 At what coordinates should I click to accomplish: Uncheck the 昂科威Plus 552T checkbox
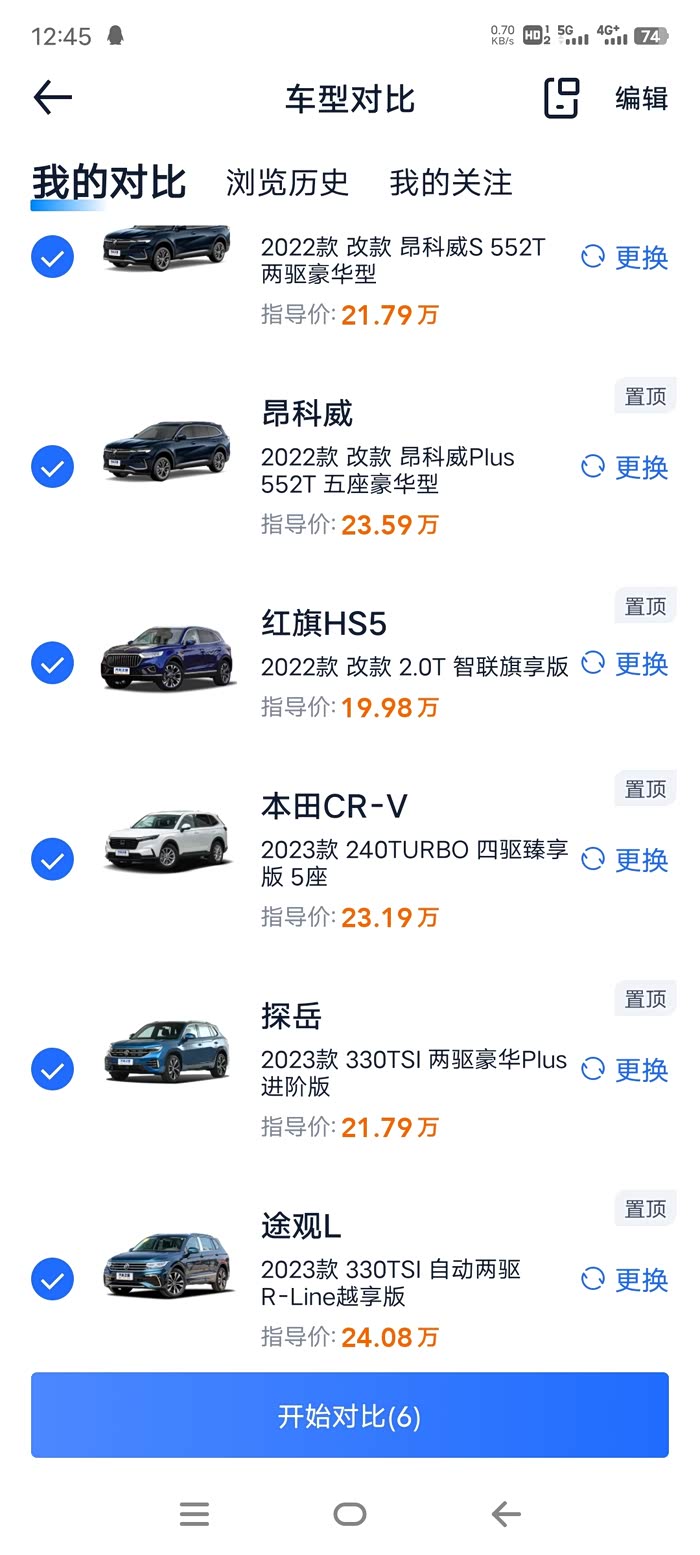(52, 467)
